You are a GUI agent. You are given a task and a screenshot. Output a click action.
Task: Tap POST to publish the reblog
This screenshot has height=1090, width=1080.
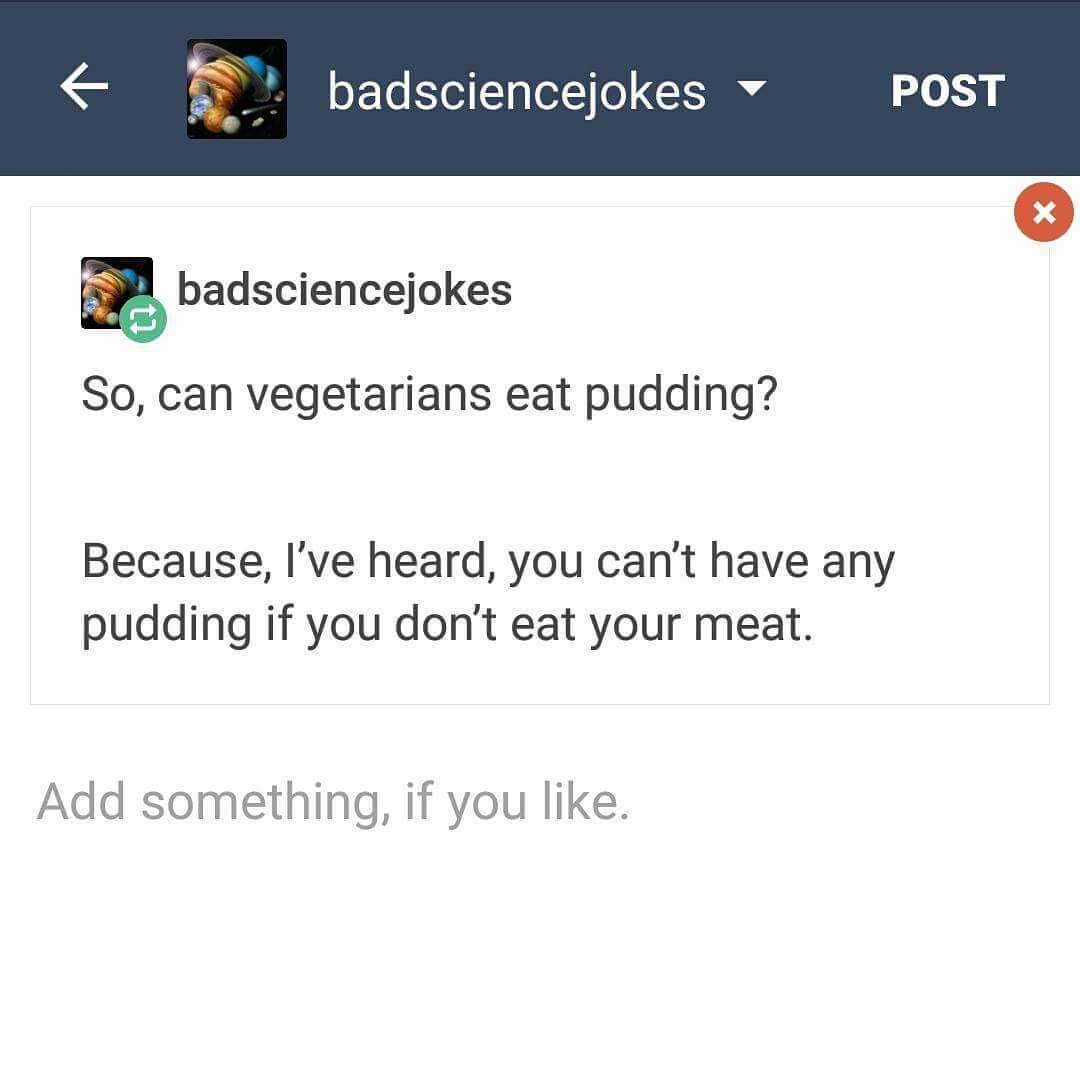(948, 91)
